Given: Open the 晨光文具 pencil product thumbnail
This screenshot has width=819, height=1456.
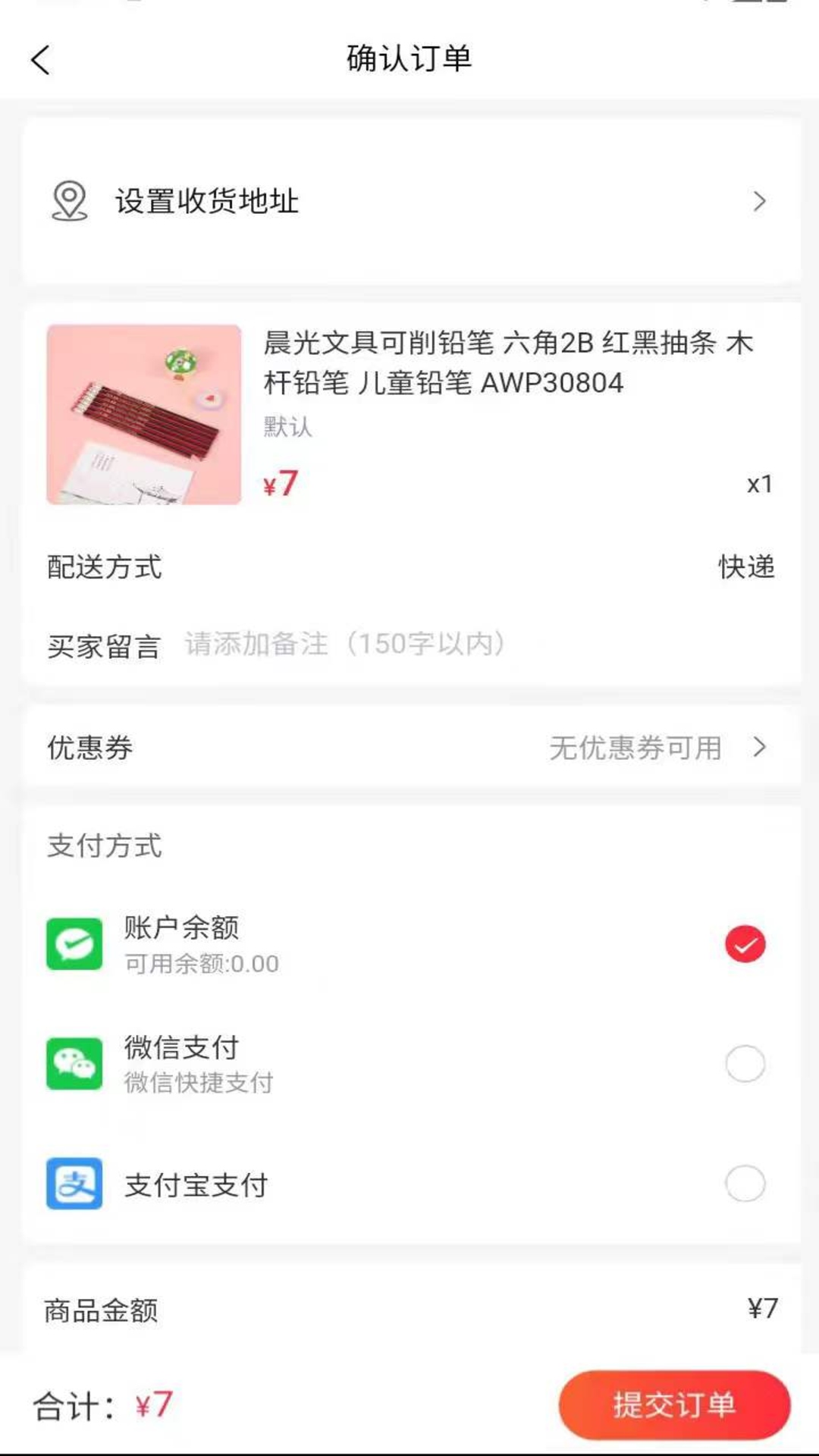Looking at the screenshot, I should 144,414.
